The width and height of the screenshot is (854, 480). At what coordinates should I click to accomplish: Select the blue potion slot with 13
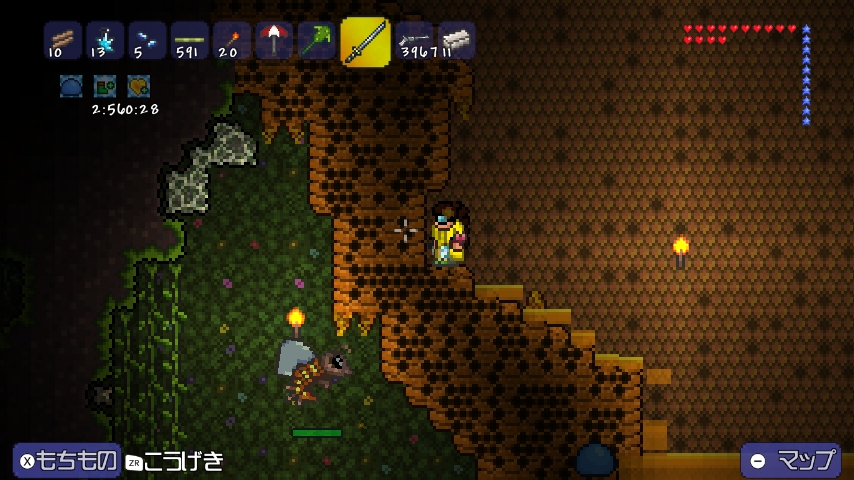105,41
